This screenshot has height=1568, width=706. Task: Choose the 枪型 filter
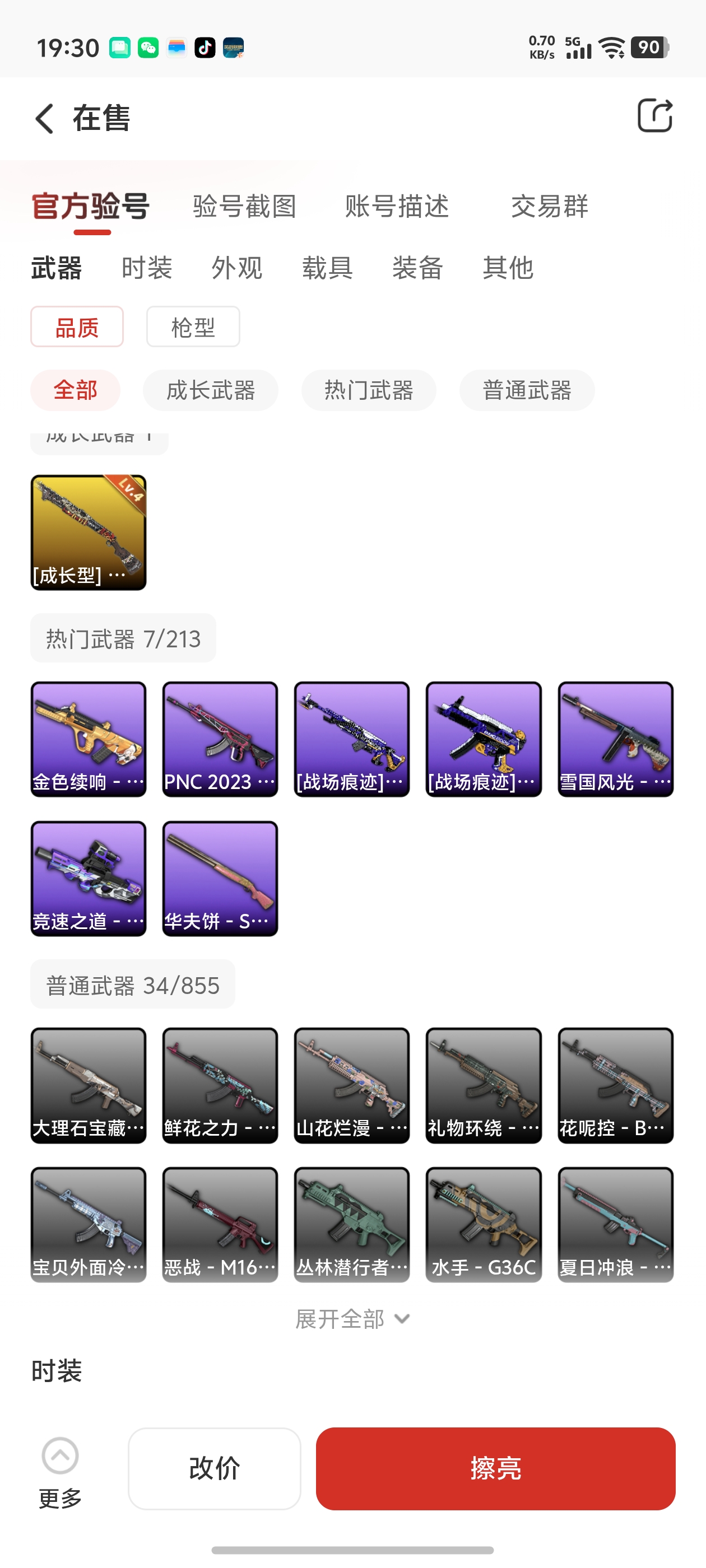(x=193, y=328)
